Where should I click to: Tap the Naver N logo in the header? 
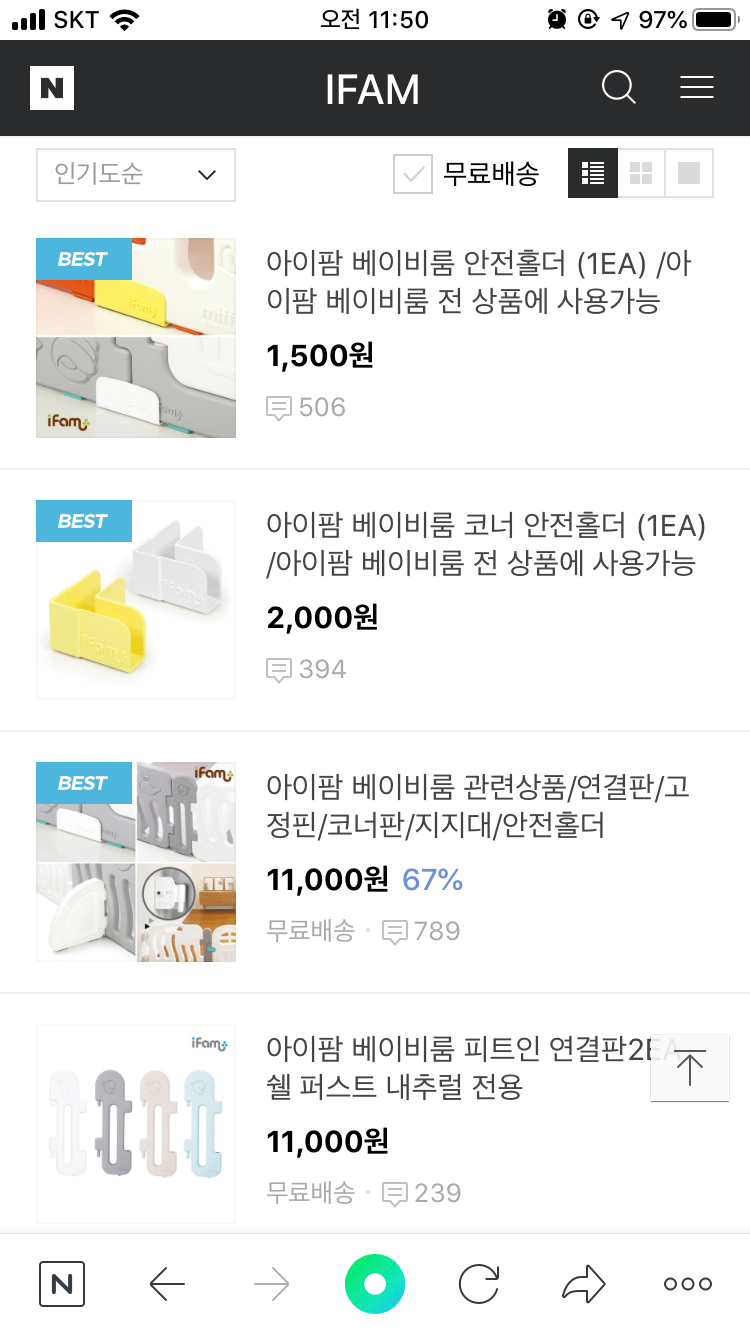point(52,88)
